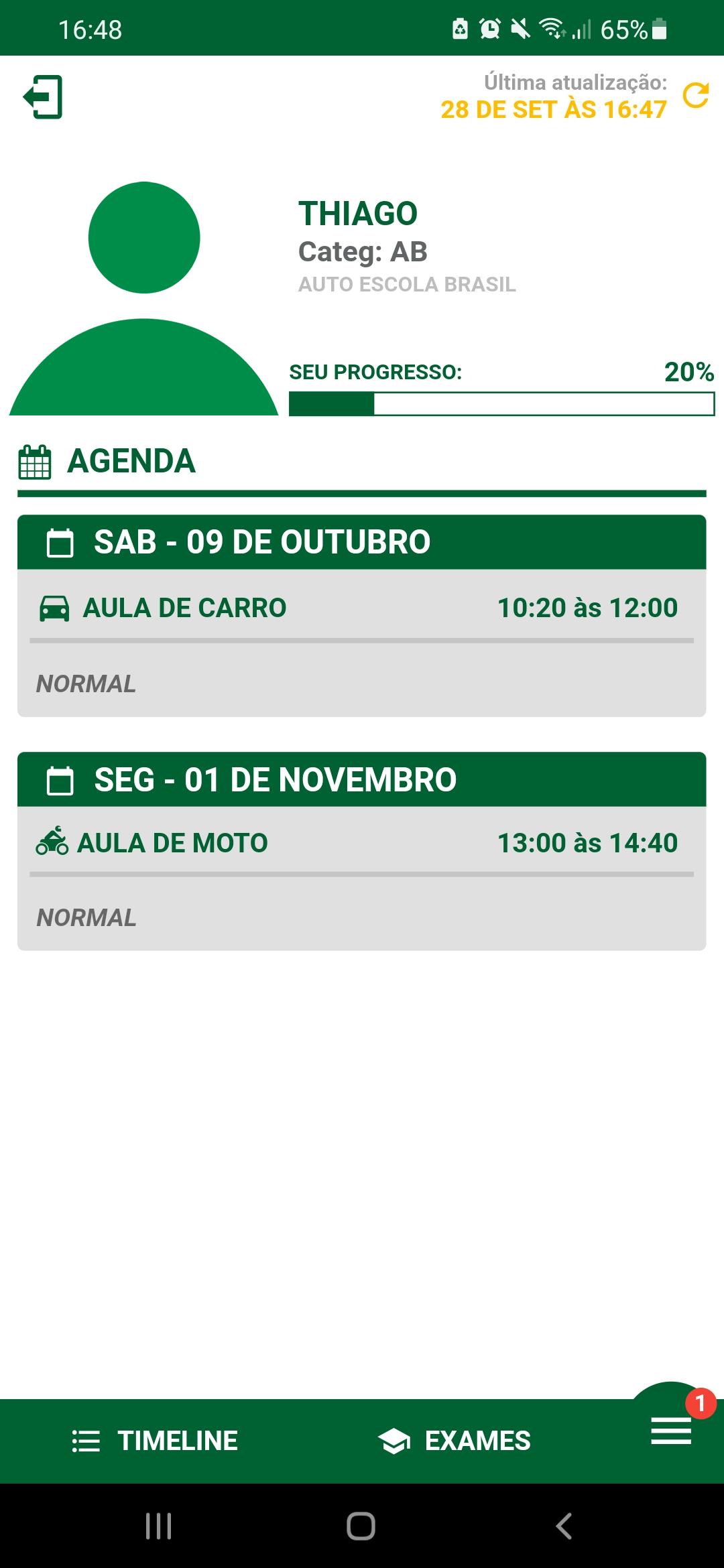Refresh the last update data
724x1568 pixels.
tap(696, 96)
